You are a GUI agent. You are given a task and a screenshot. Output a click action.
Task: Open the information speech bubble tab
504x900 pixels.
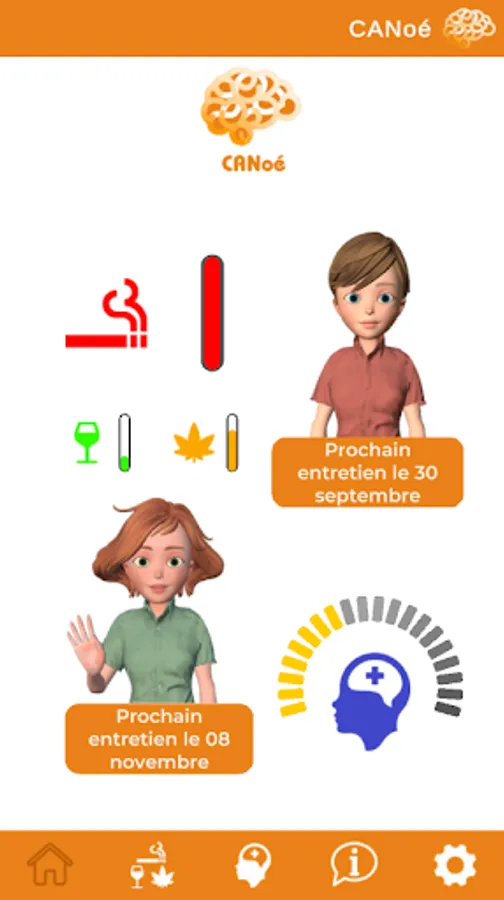coord(354,864)
